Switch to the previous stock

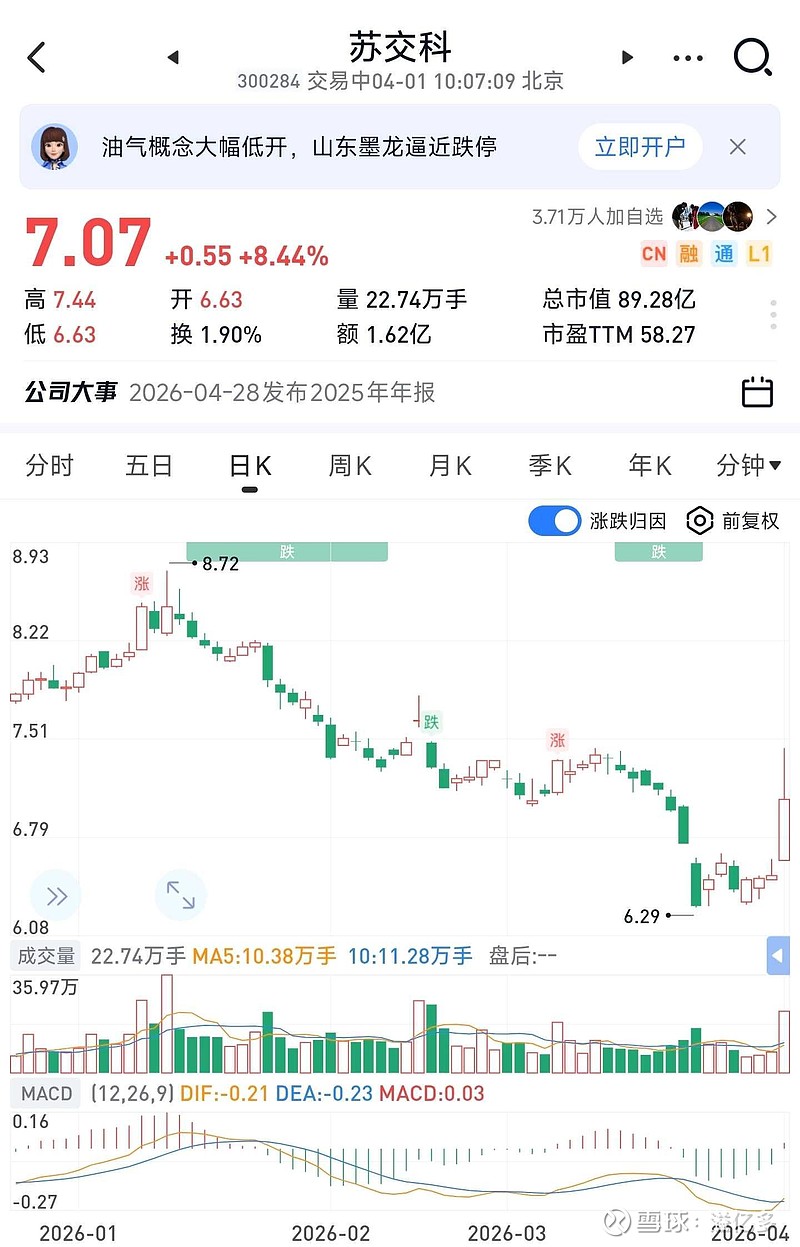172,57
